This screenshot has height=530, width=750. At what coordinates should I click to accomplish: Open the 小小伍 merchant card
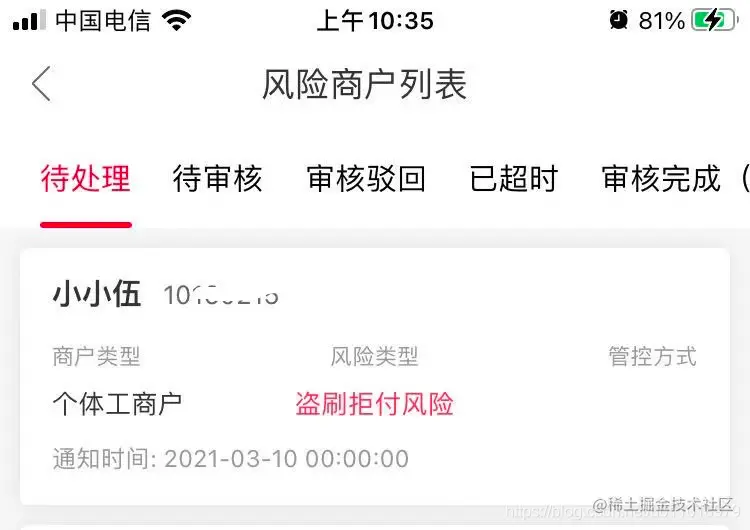pyautogui.click(x=374, y=376)
